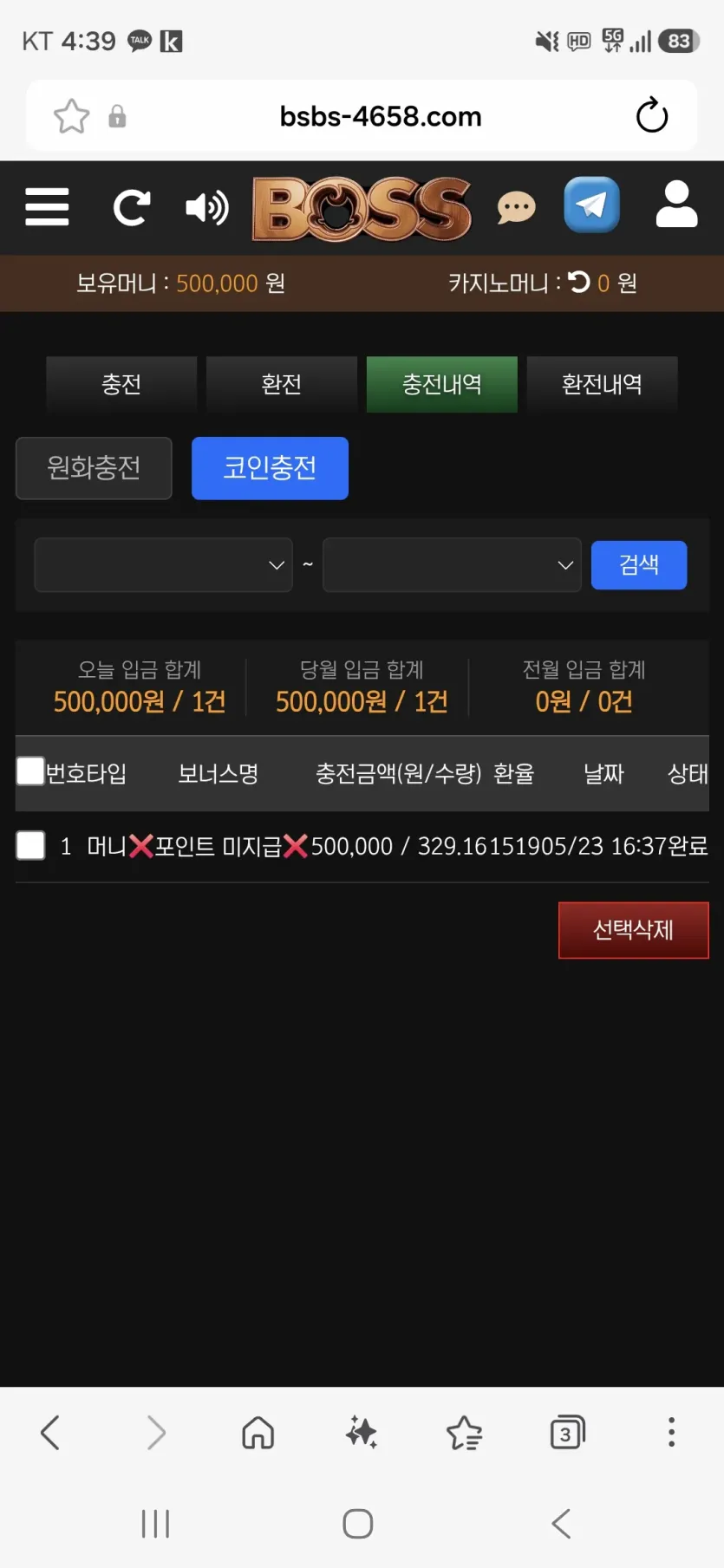724x1568 pixels.
Task: Toggle the sound speaker icon
Action: [207, 208]
